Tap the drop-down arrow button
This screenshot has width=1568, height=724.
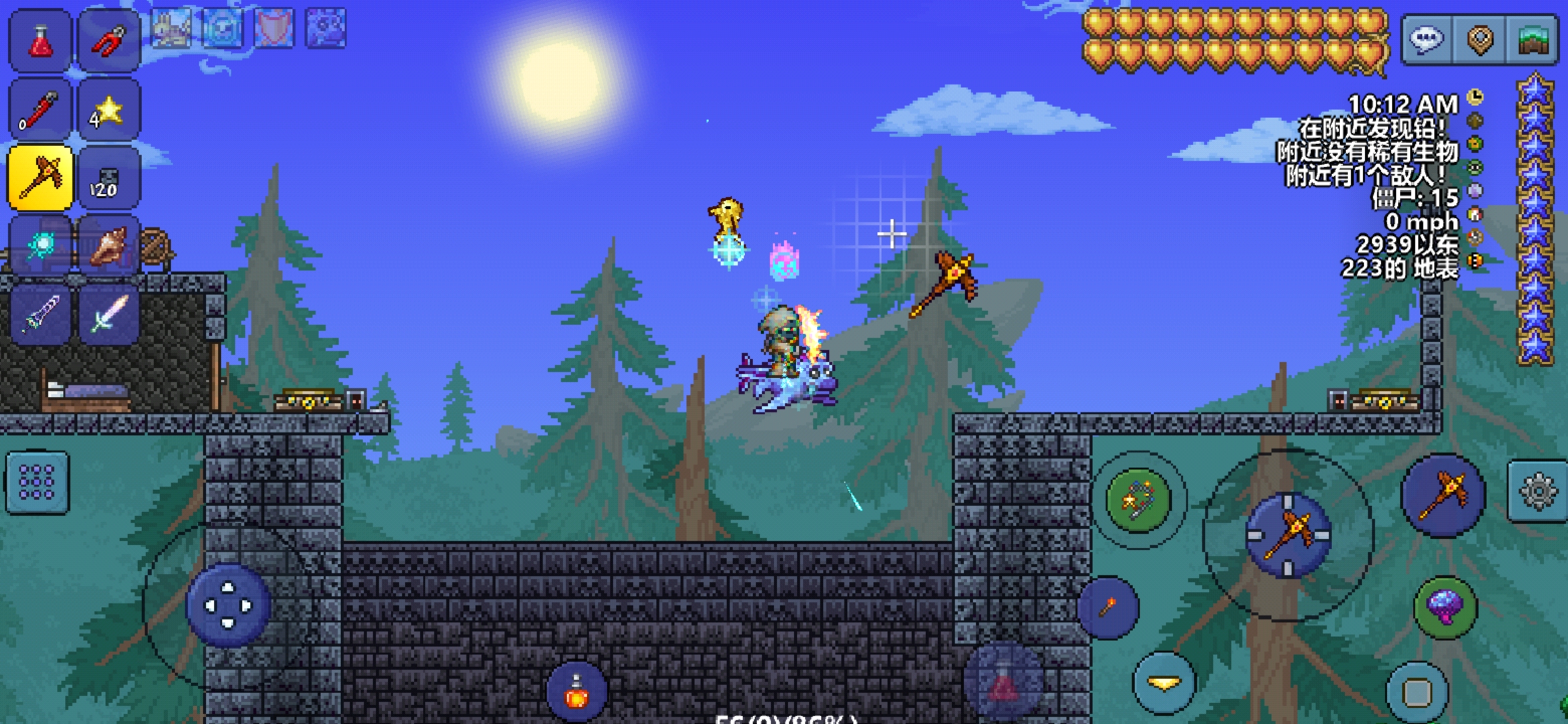pos(1164,683)
